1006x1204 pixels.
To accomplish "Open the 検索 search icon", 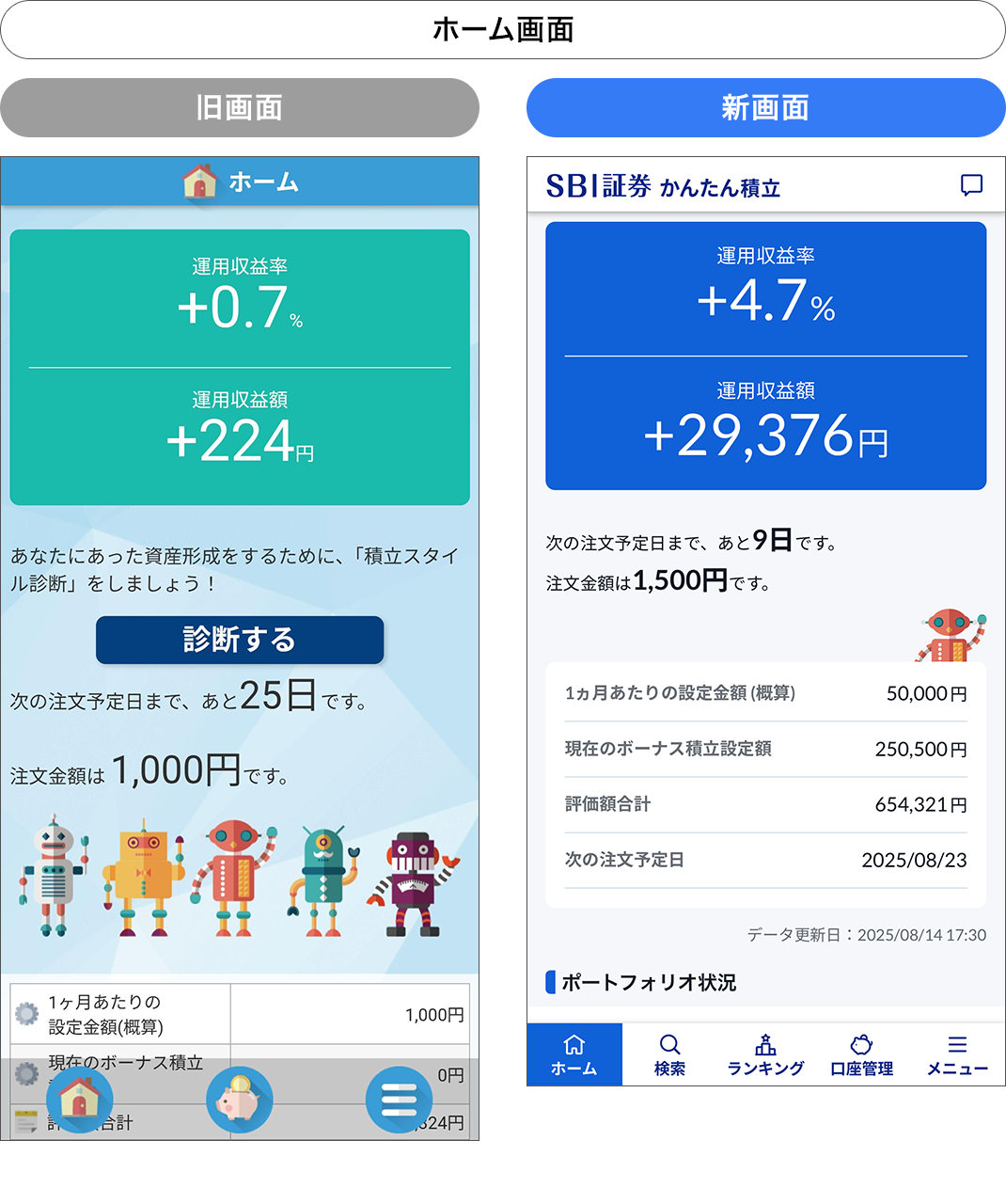I will pyautogui.click(x=669, y=1053).
